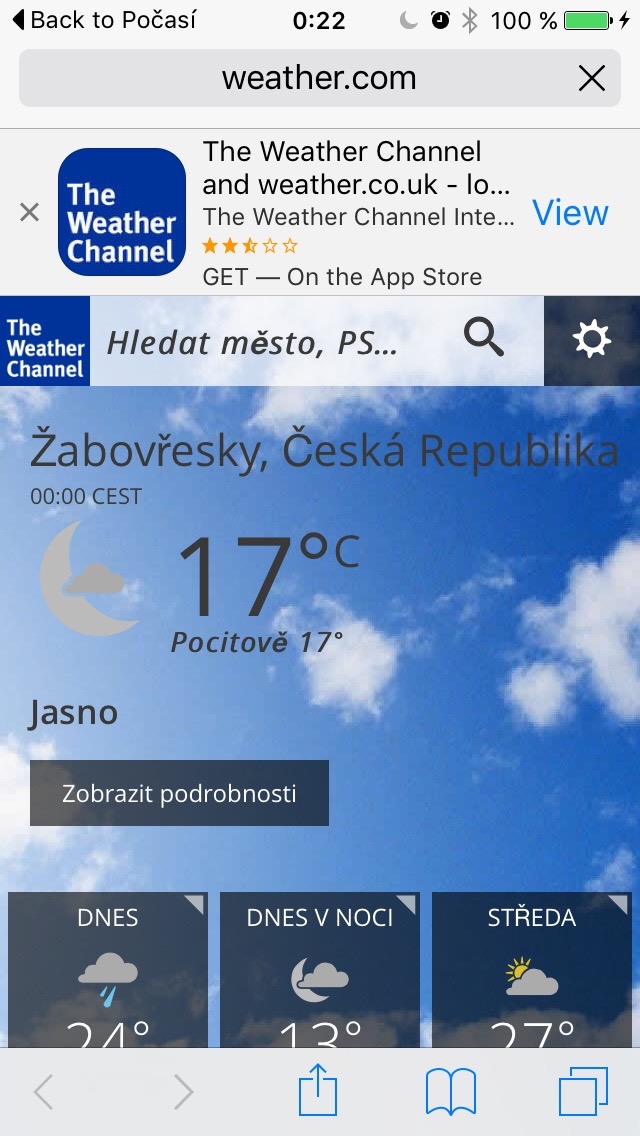Viewport: 640px width, 1136px height.
Task: Tap The Weather Channel logo in header
Action: coord(45,341)
